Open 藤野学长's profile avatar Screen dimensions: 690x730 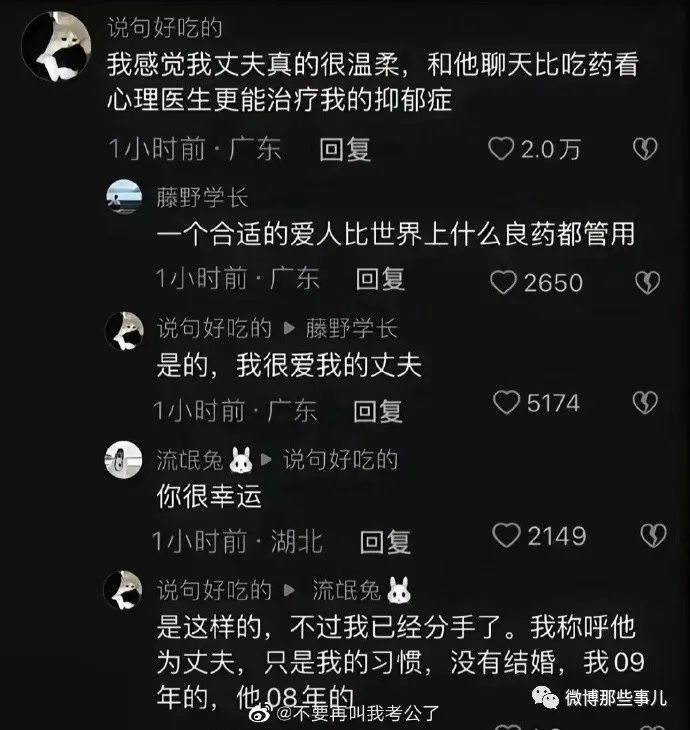coord(124,198)
